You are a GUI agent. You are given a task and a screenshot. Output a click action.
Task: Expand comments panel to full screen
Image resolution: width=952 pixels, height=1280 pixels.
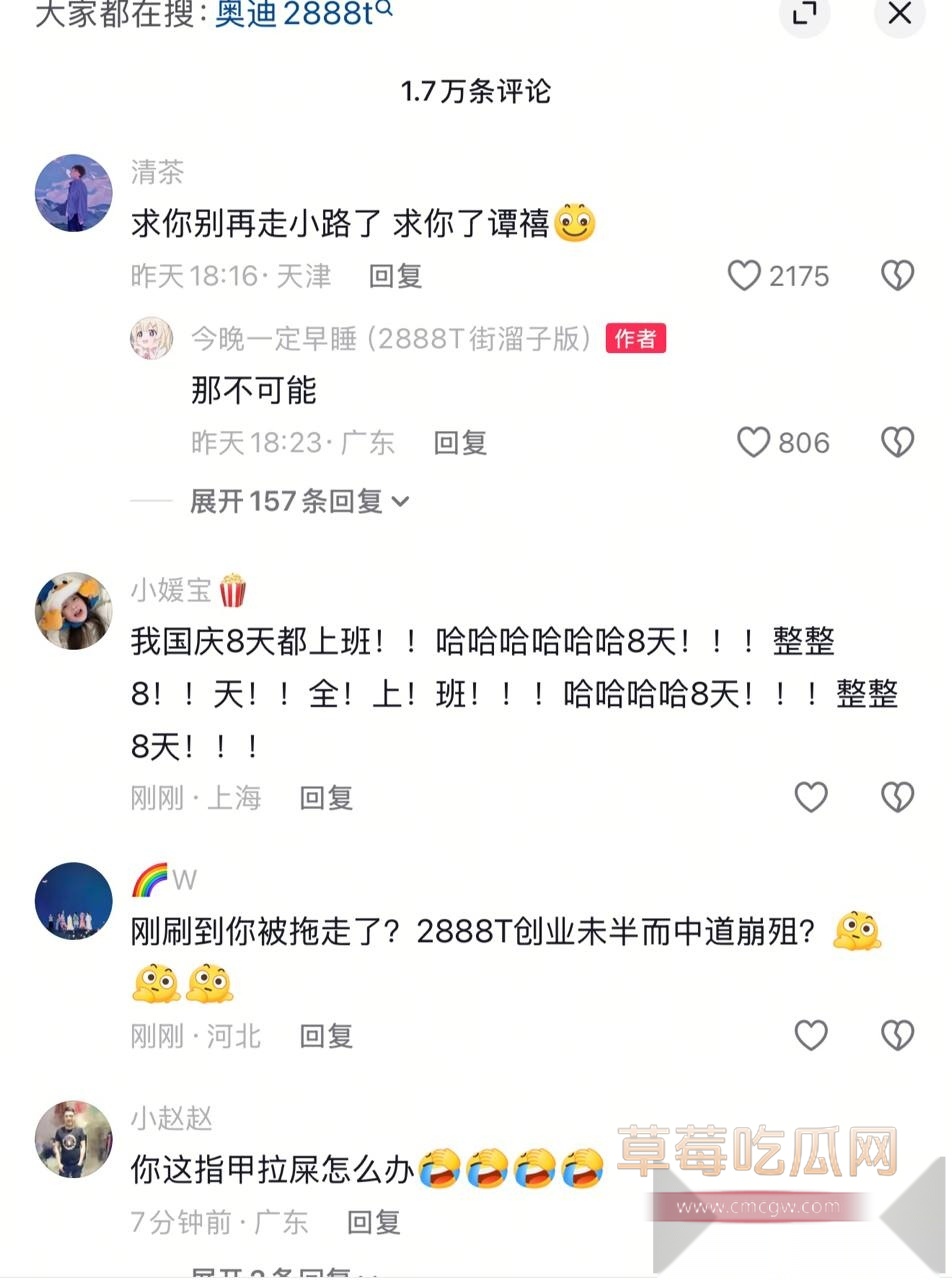(805, 14)
